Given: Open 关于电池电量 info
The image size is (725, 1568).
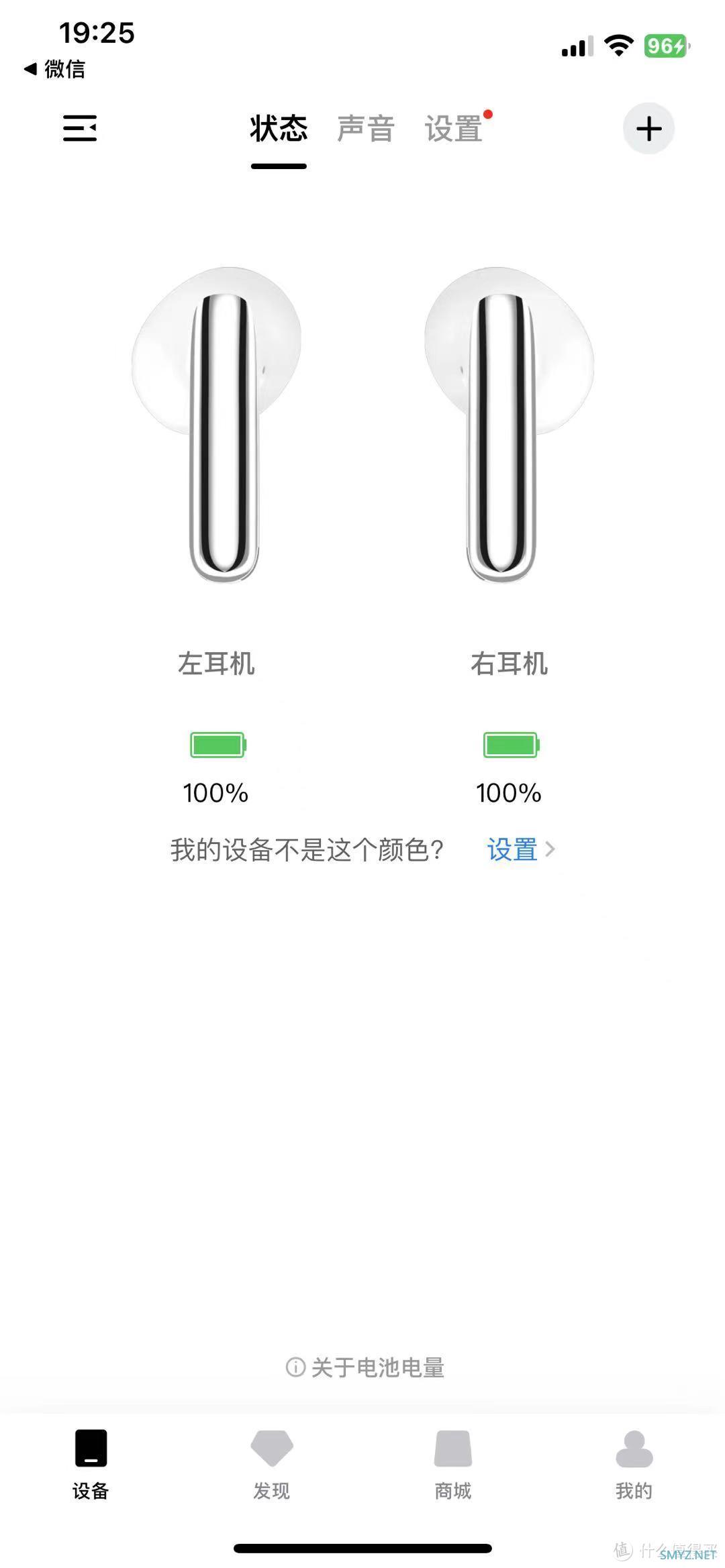Looking at the screenshot, I should (365, 1367).
